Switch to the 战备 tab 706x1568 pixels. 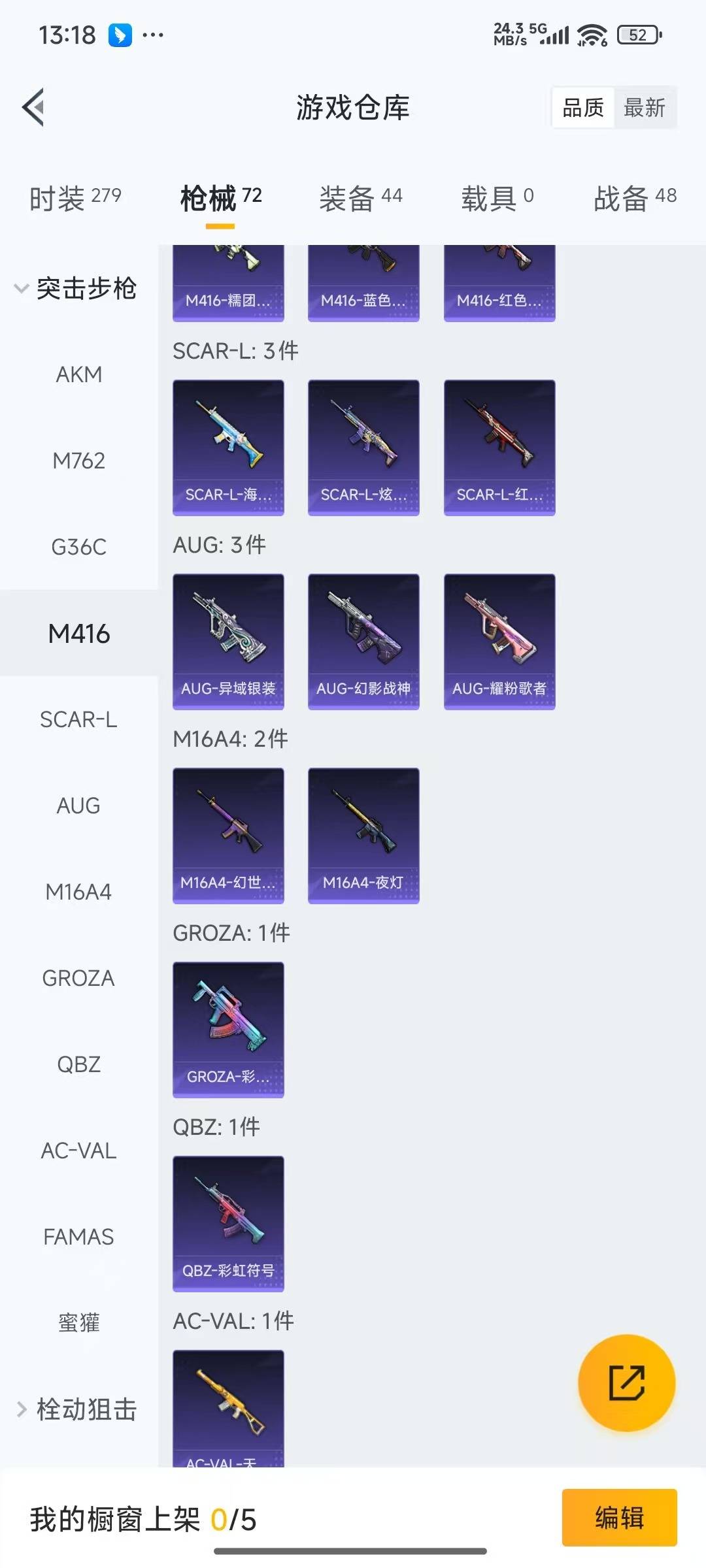634,198
